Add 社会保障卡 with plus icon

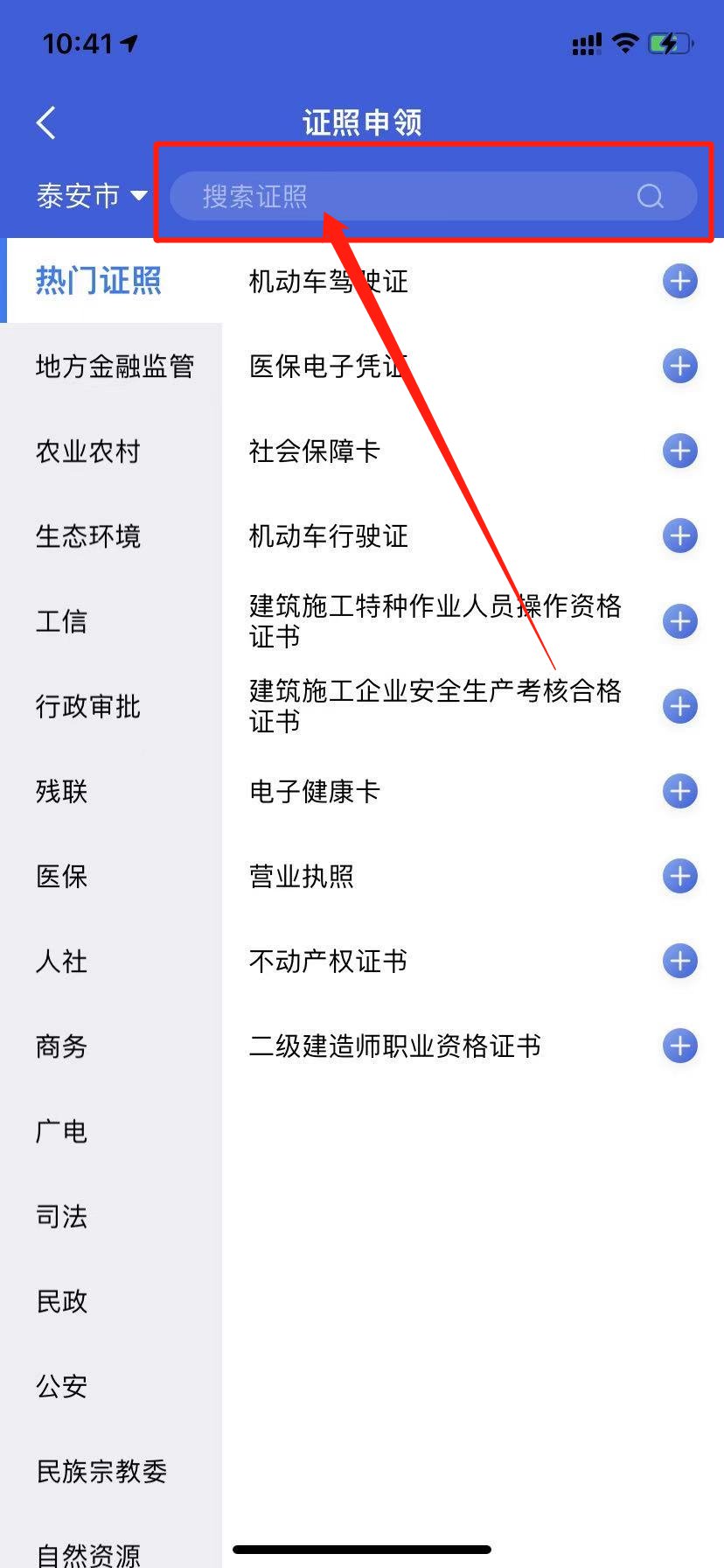click(x=679, y=451)
